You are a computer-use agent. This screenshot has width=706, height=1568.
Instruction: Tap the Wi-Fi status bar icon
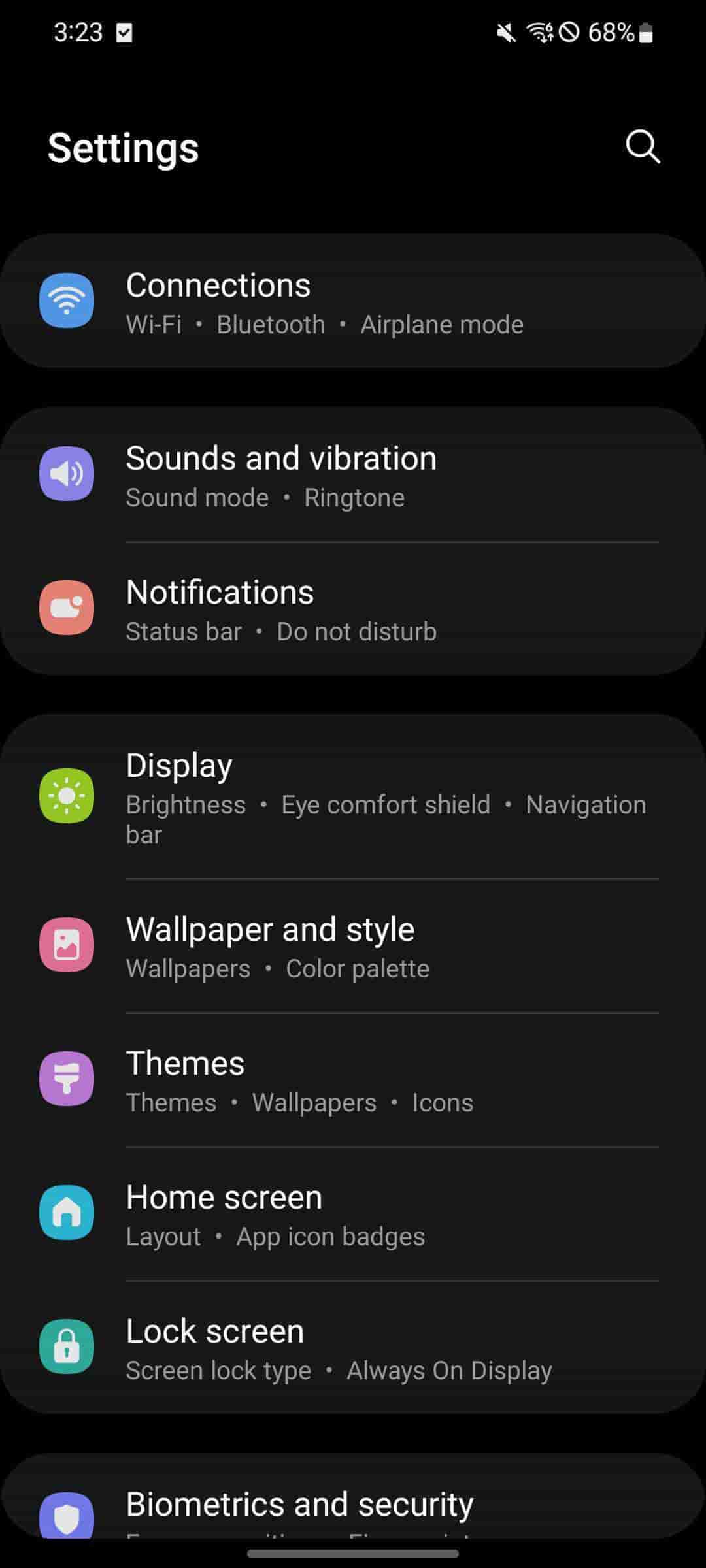(541, 32)
